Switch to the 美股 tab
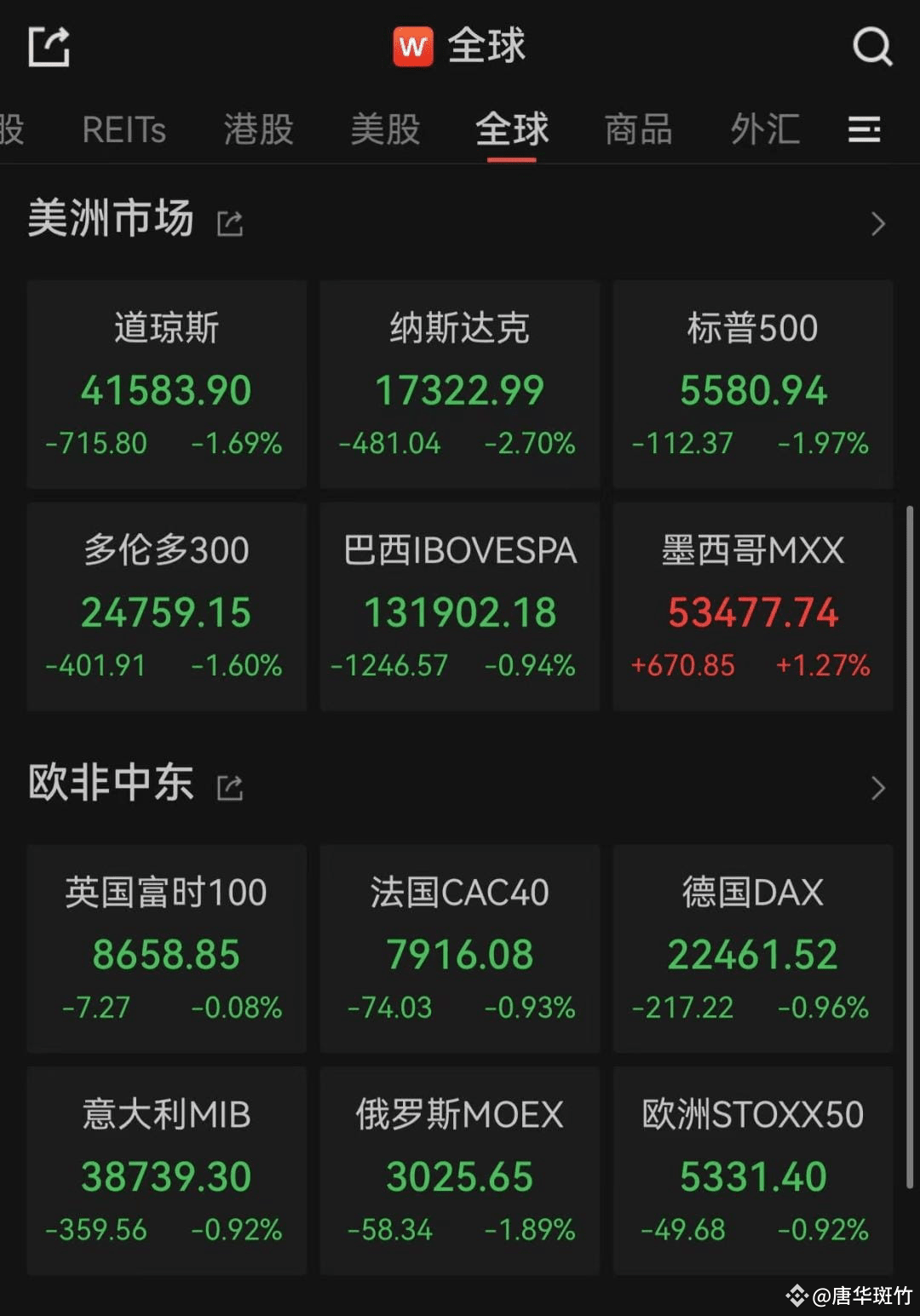This screenshot has height=1316, width=920. tap(385, 129)
